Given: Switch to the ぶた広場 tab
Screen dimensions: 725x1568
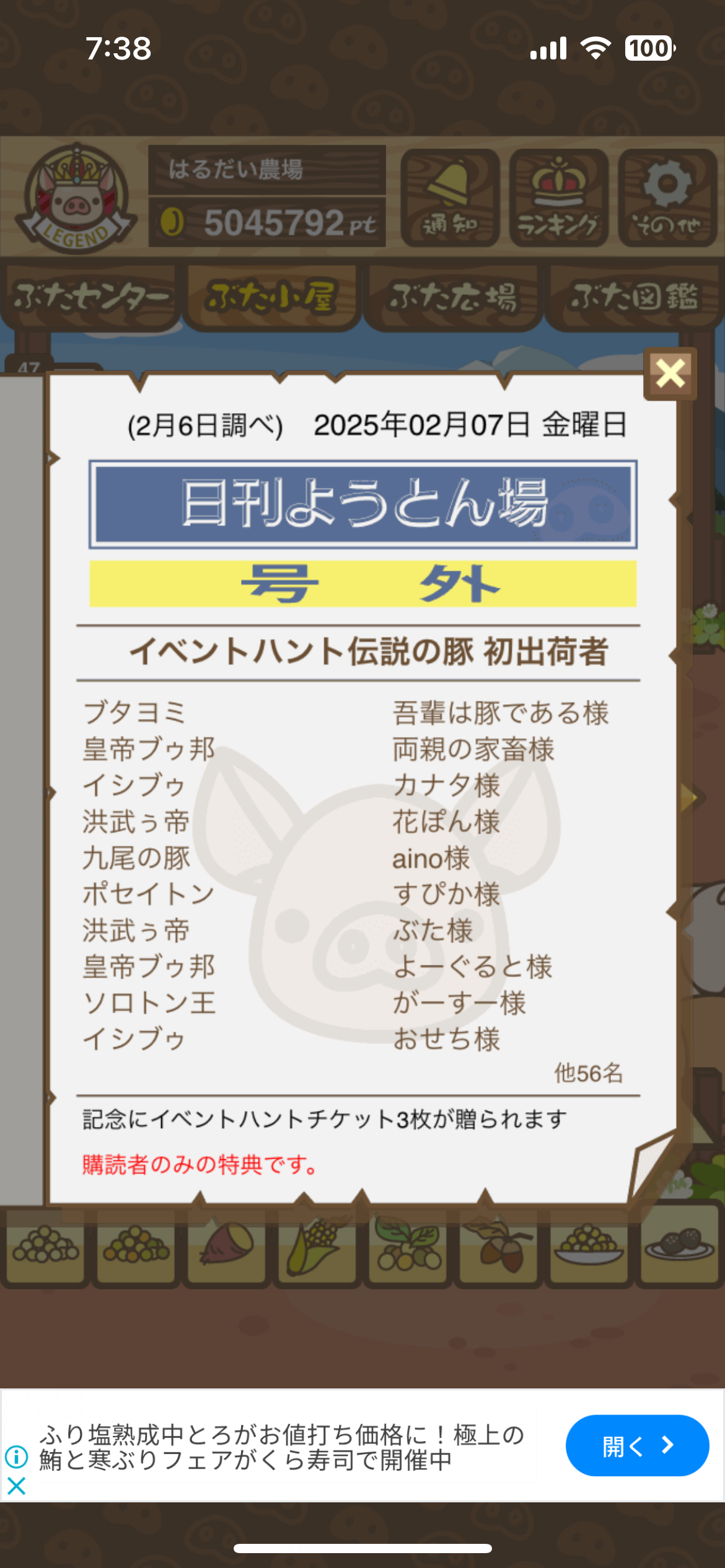Looking at the screenshot, I should tap(453, 298).
